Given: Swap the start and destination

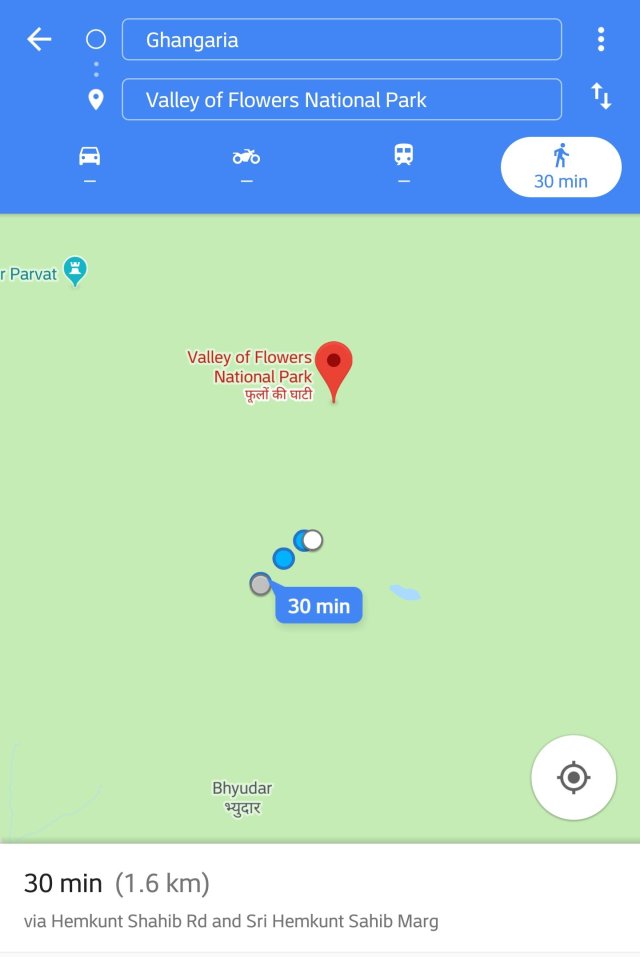Looking at the screenshot, I should pos(600,97).
